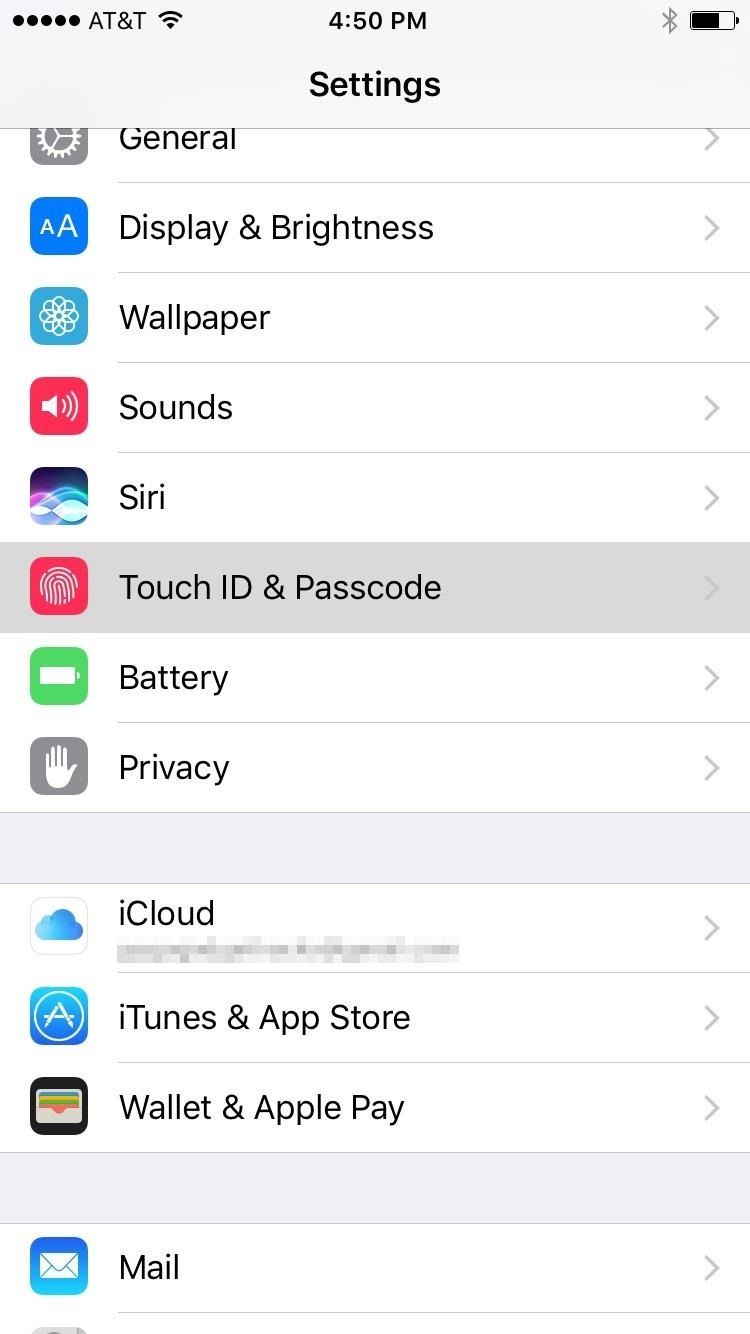Open iCloud via its cloud icon

click(59, 926)
